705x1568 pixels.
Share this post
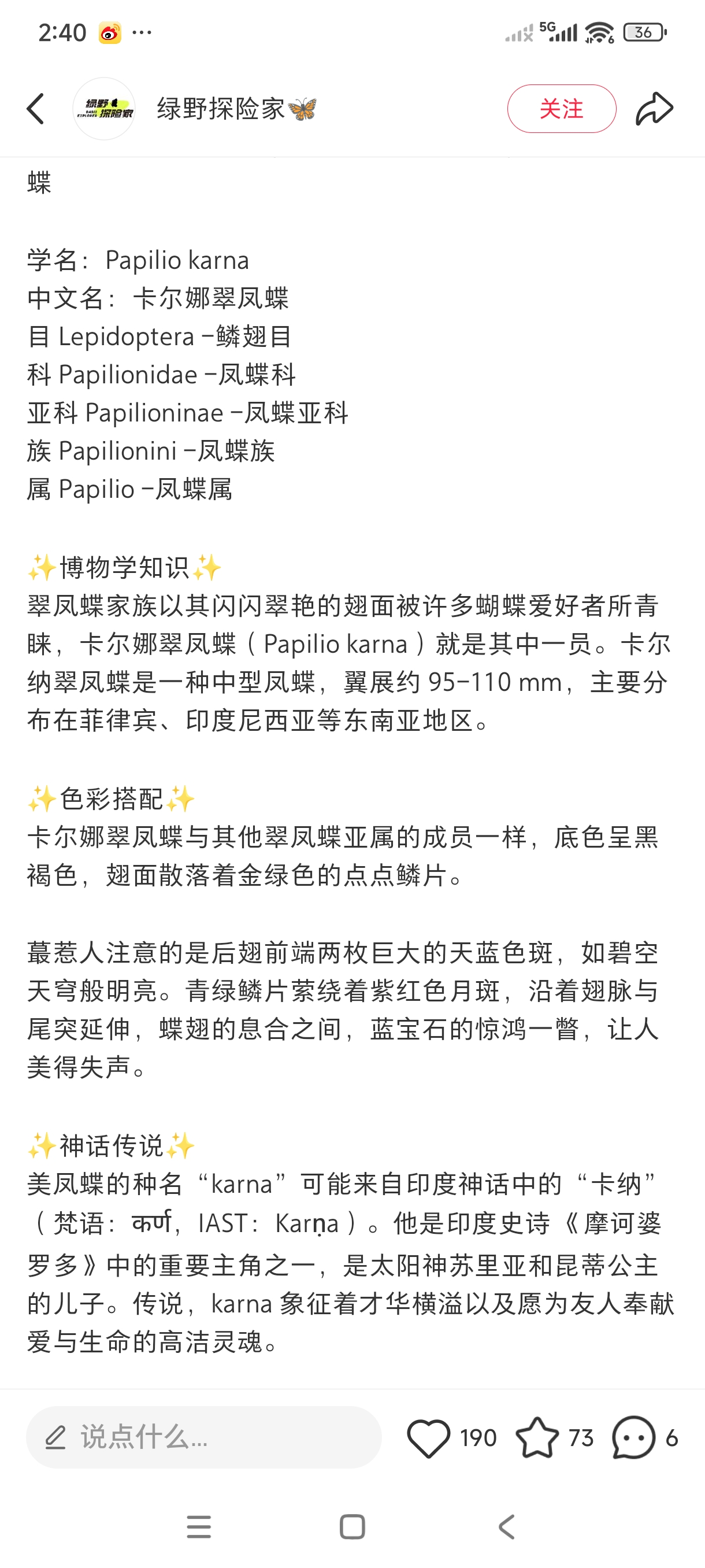click(655, 108)
